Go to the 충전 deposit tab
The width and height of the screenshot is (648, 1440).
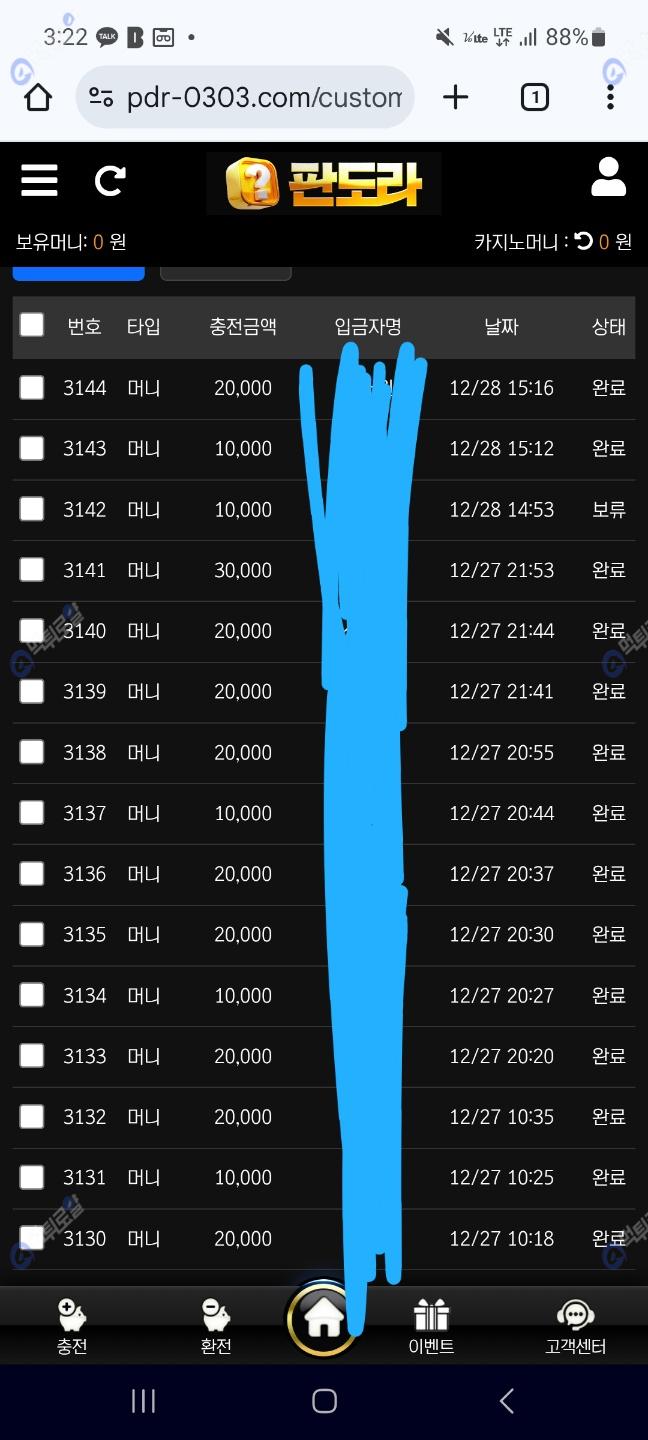[72, 1326]
